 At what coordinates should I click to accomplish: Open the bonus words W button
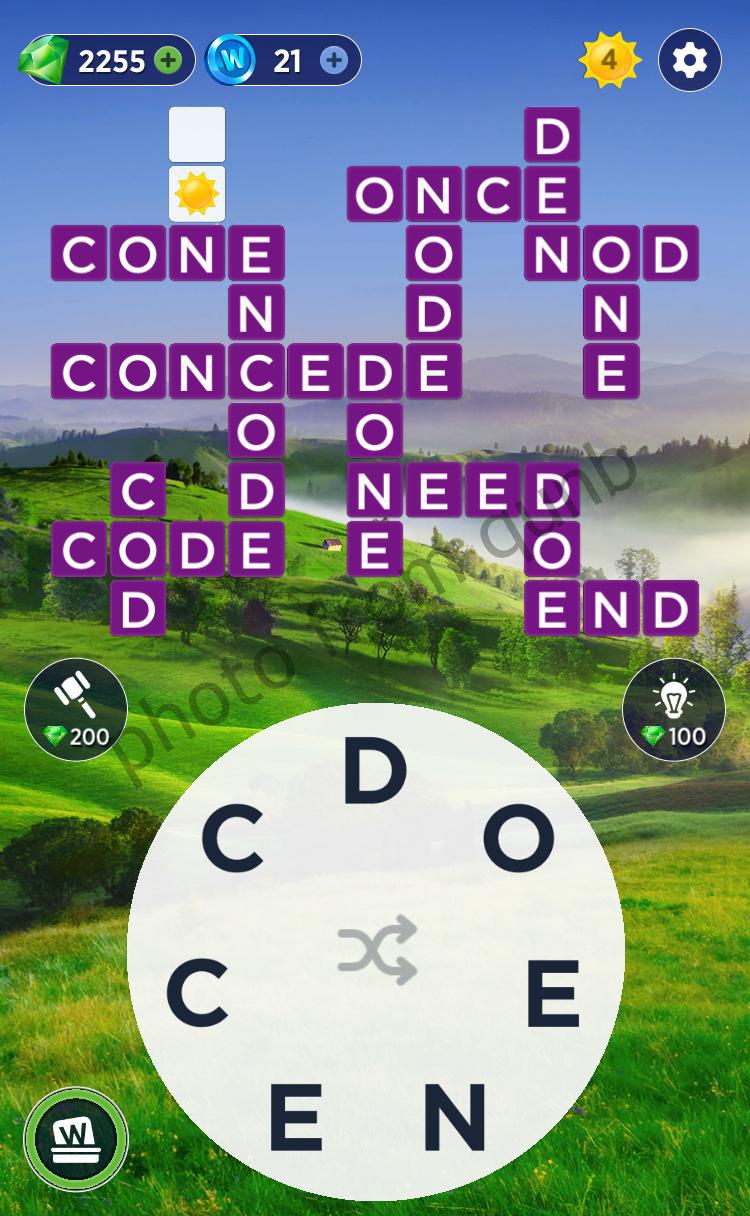click(x=76, y=1139)
